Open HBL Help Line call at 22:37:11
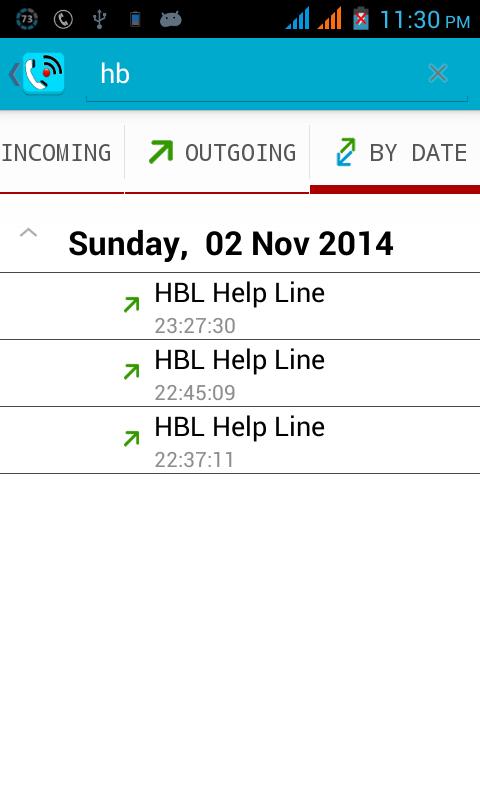 (240, 440)
